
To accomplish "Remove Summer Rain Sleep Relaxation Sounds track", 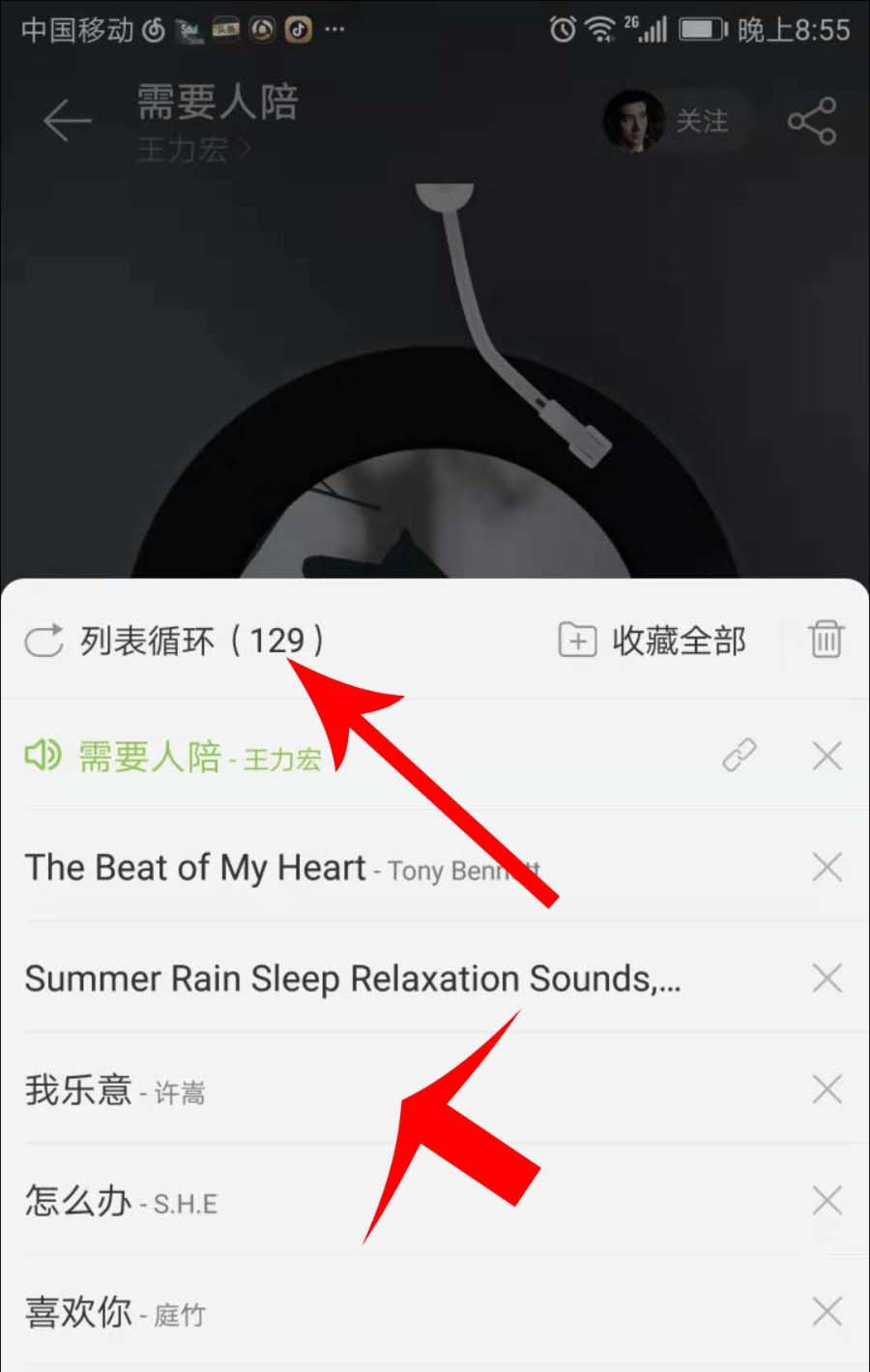I will (827, 979).
